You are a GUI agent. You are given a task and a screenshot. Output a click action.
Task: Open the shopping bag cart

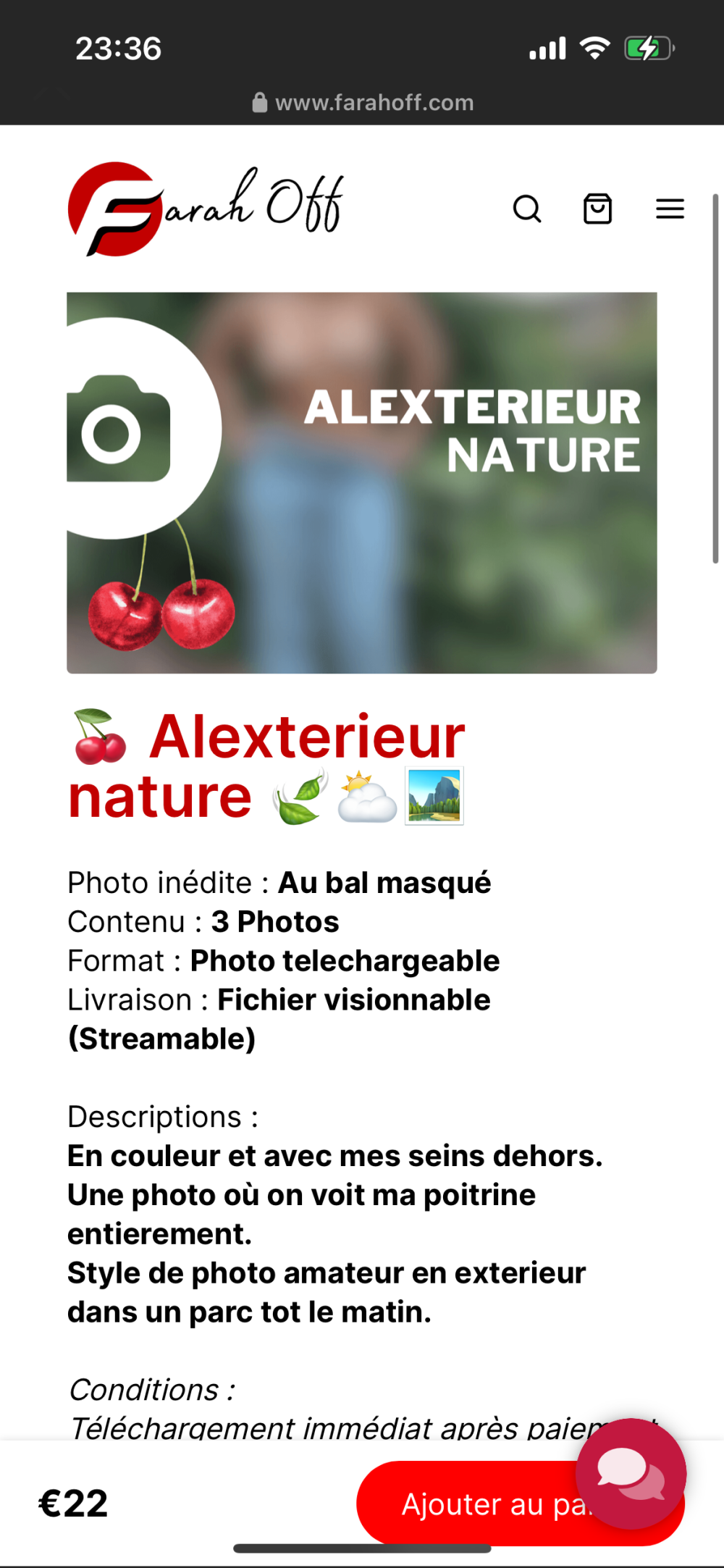pos(597,209)
